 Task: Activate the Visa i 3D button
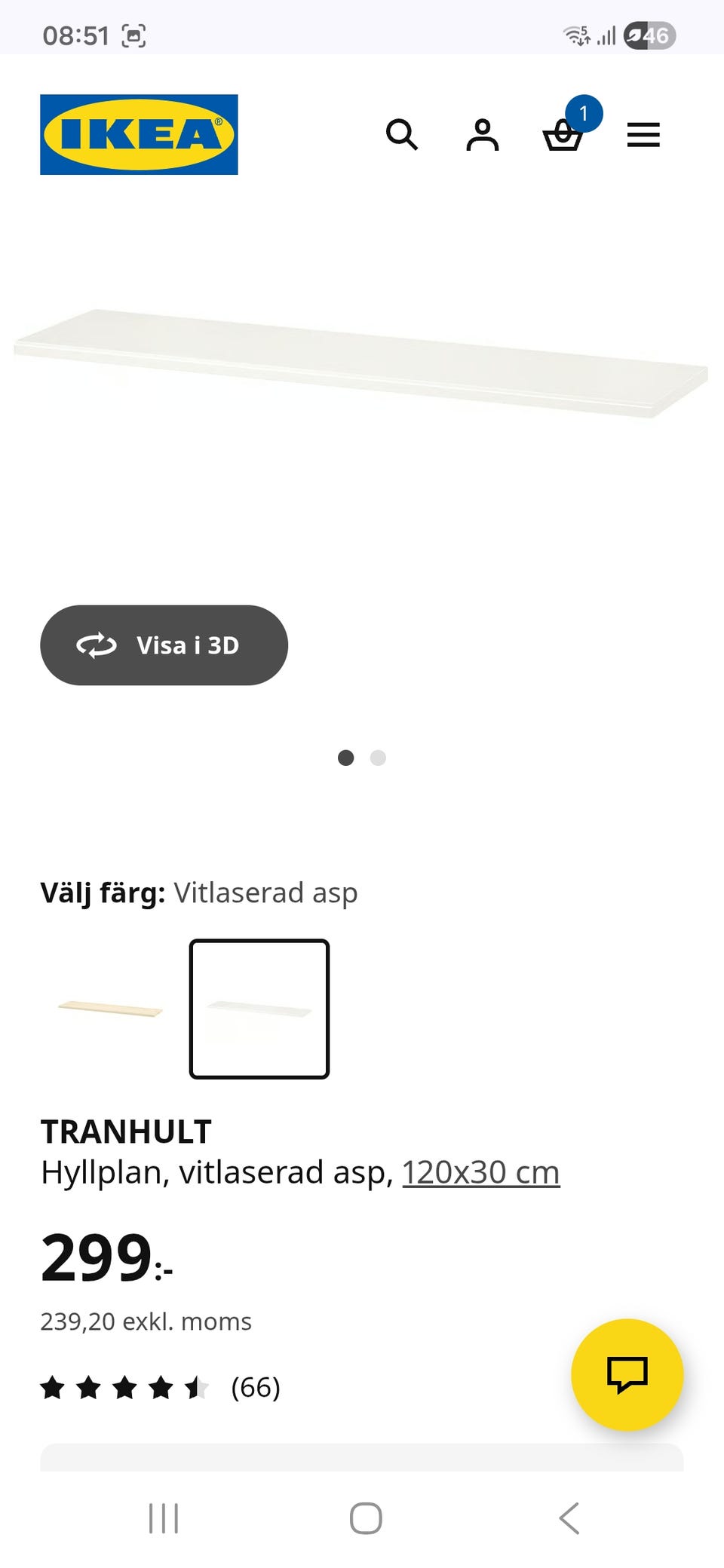tap(164, 645)
